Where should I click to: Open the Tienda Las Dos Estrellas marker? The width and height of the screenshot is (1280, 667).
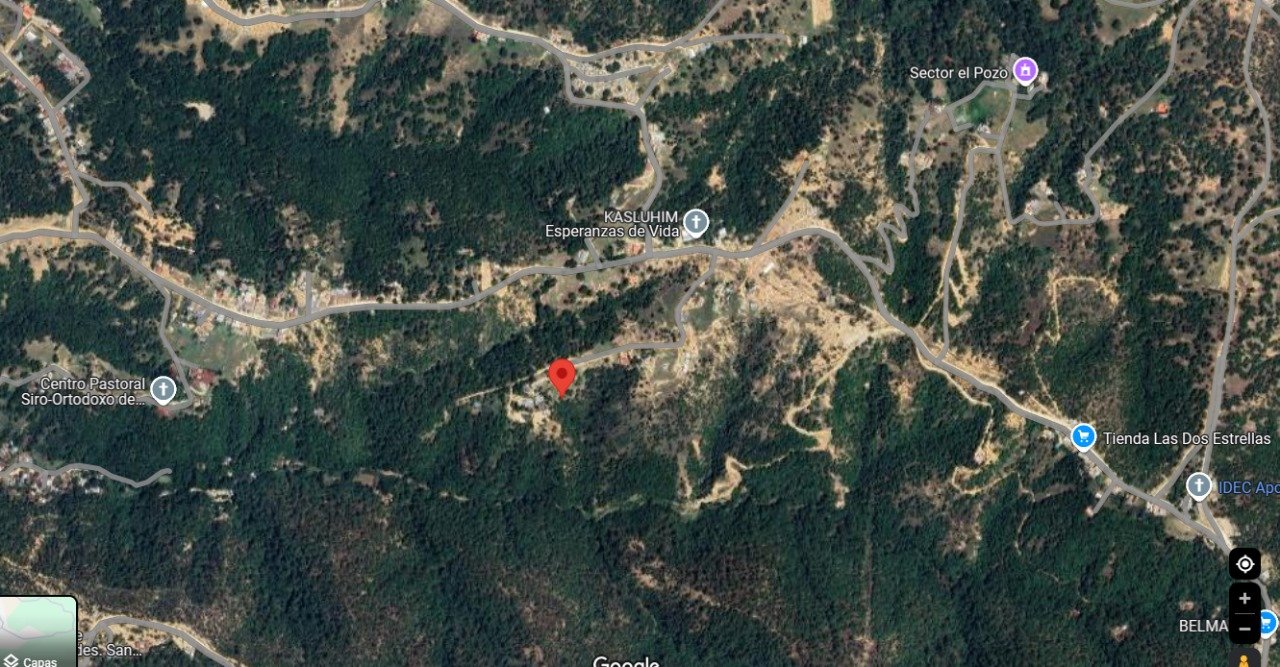(x=1083, y=437)
